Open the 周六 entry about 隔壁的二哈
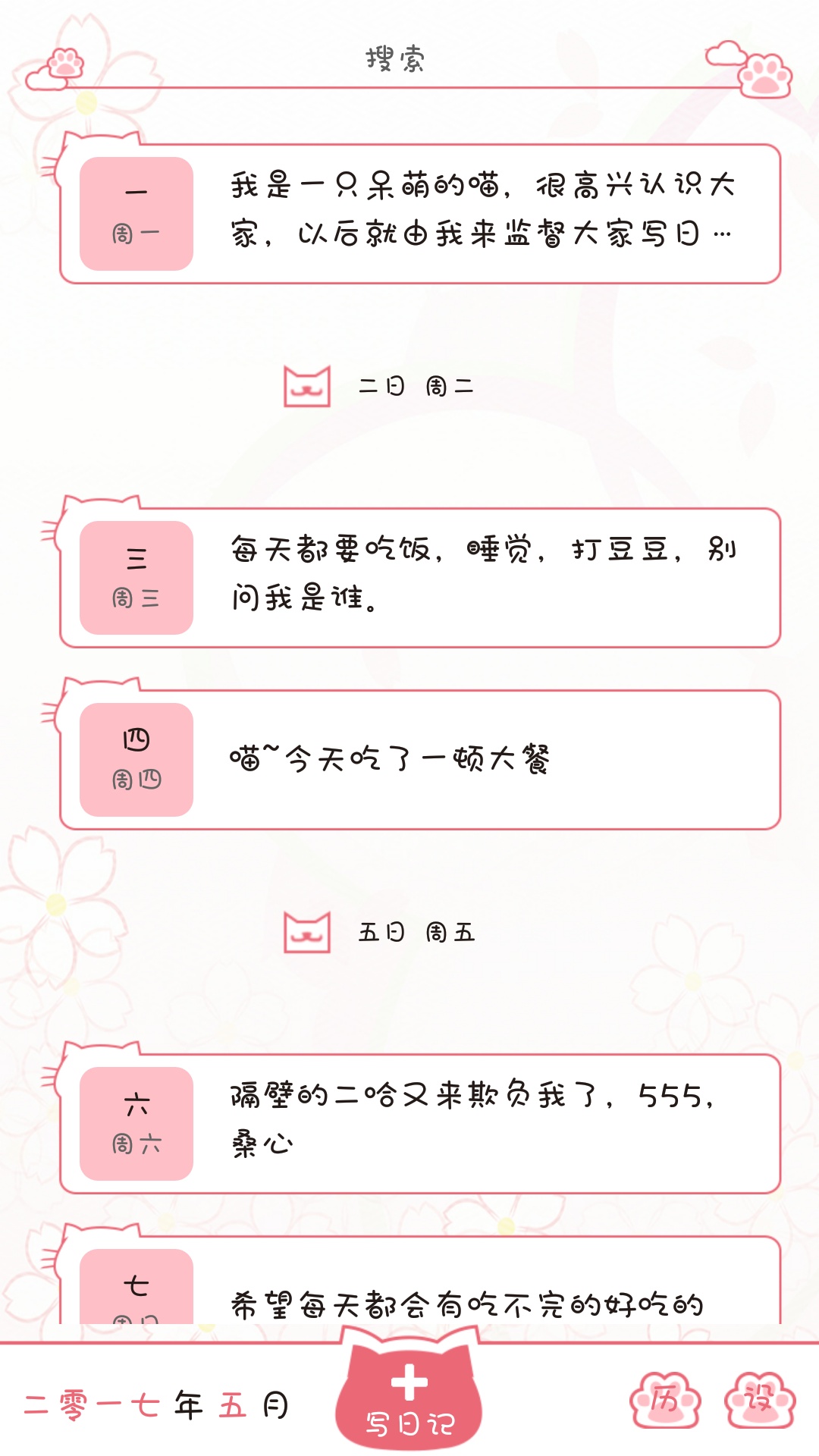The width and height of the screenshot is (819, 1456). 420,1124
